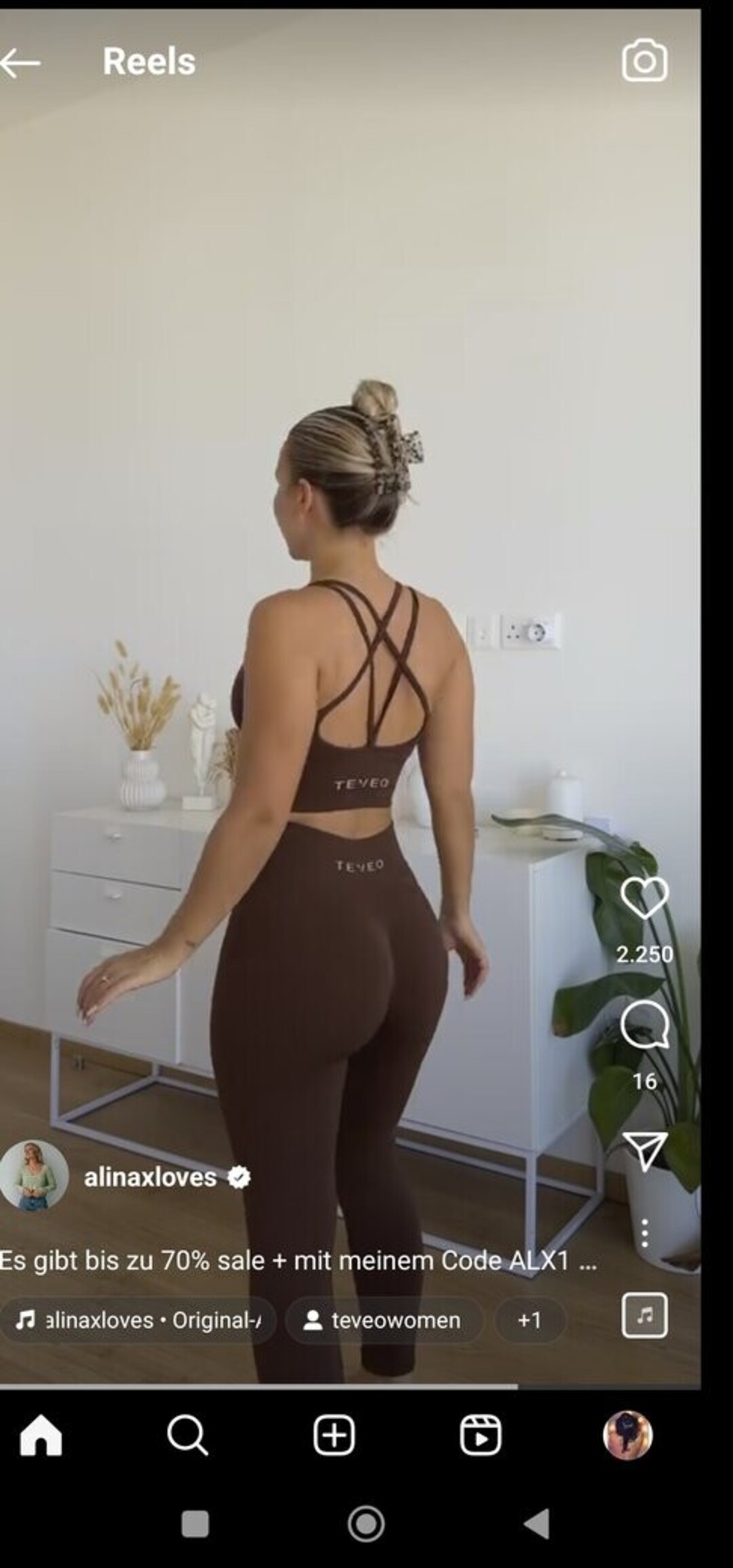This screenshot has height=1568, width=733.
Task: View the tagged account teveowomen
Action: coord(384,1320)
